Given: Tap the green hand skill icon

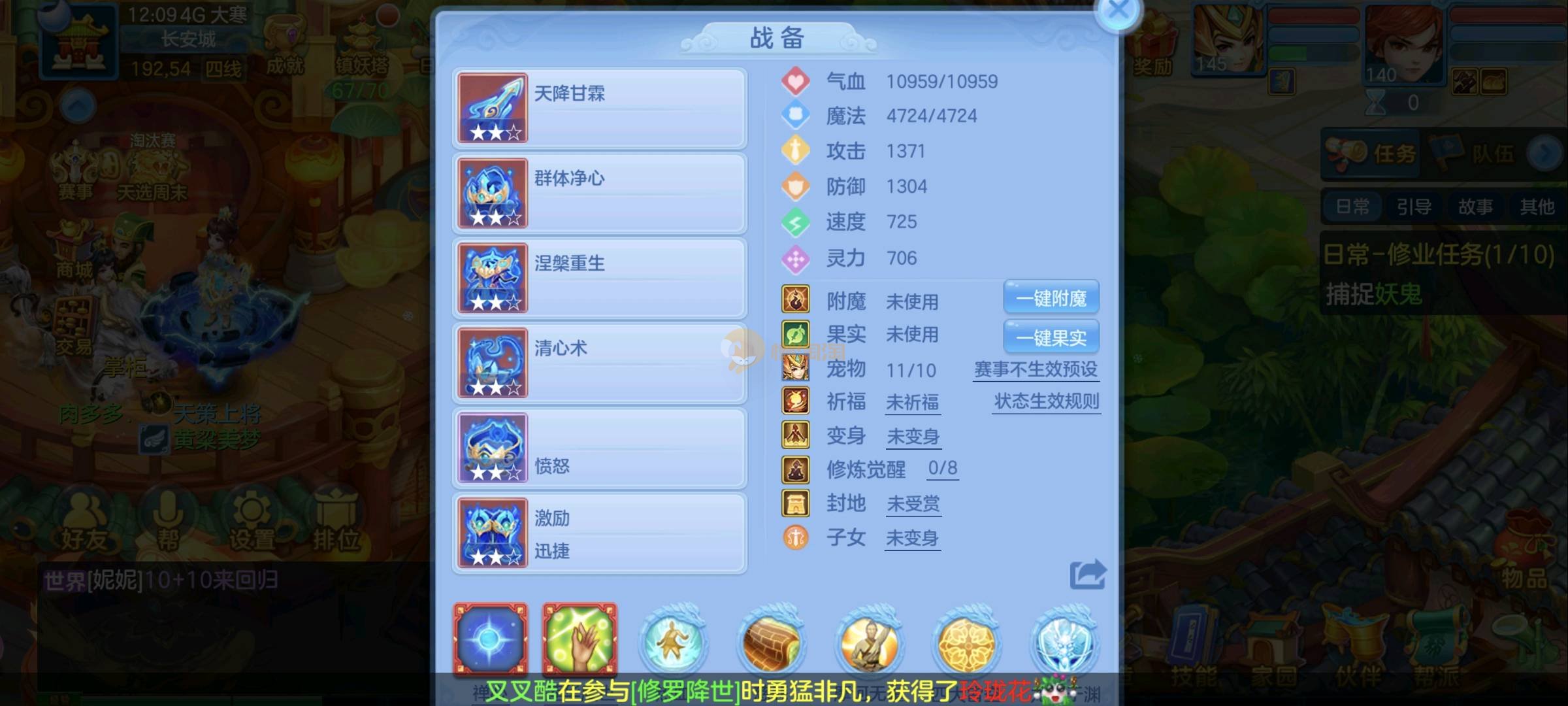Looking at the screenshot, I should pyautogui.click(x=580, y=640).
